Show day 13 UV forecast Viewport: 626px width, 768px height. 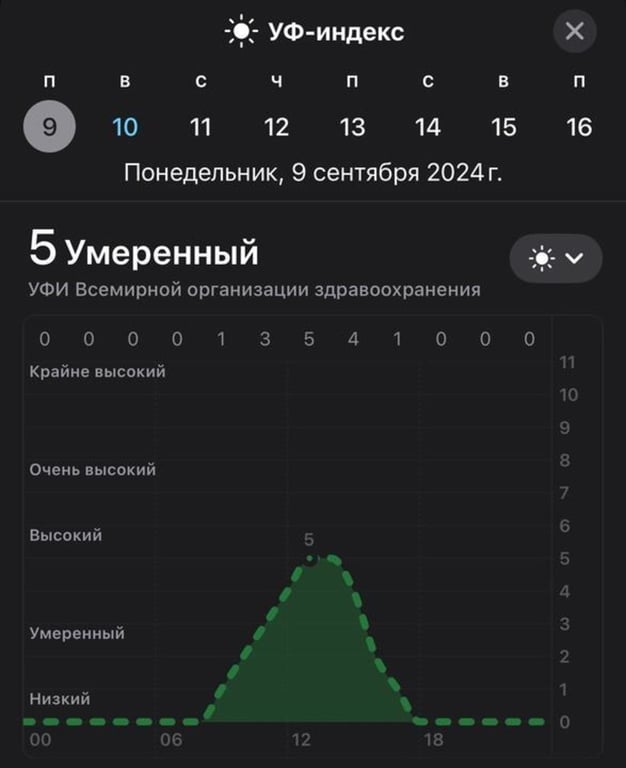[x=352, y=127]
